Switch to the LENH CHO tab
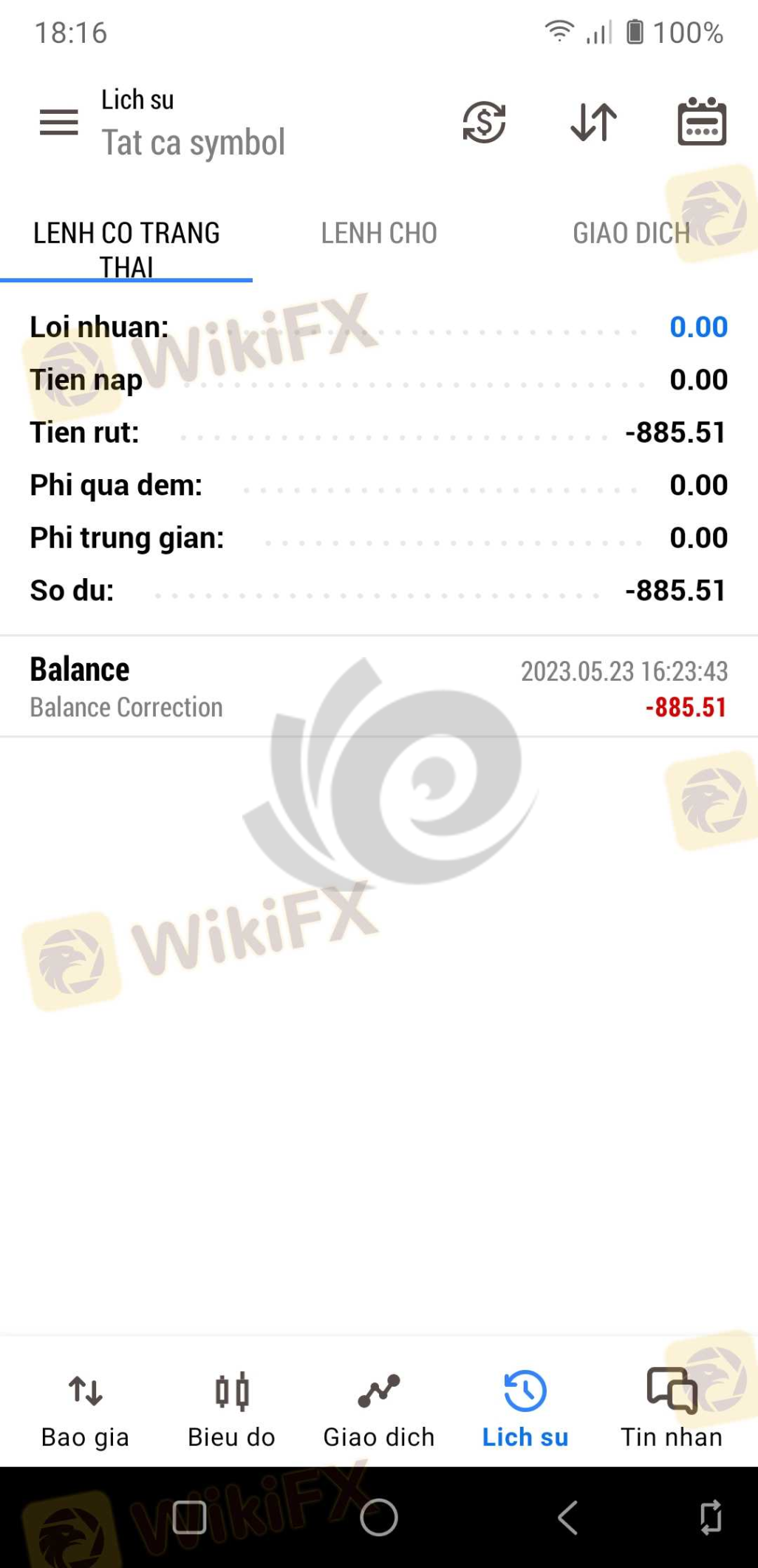The height and width of the screenshot is (1568, 758). tap(378, 234)
